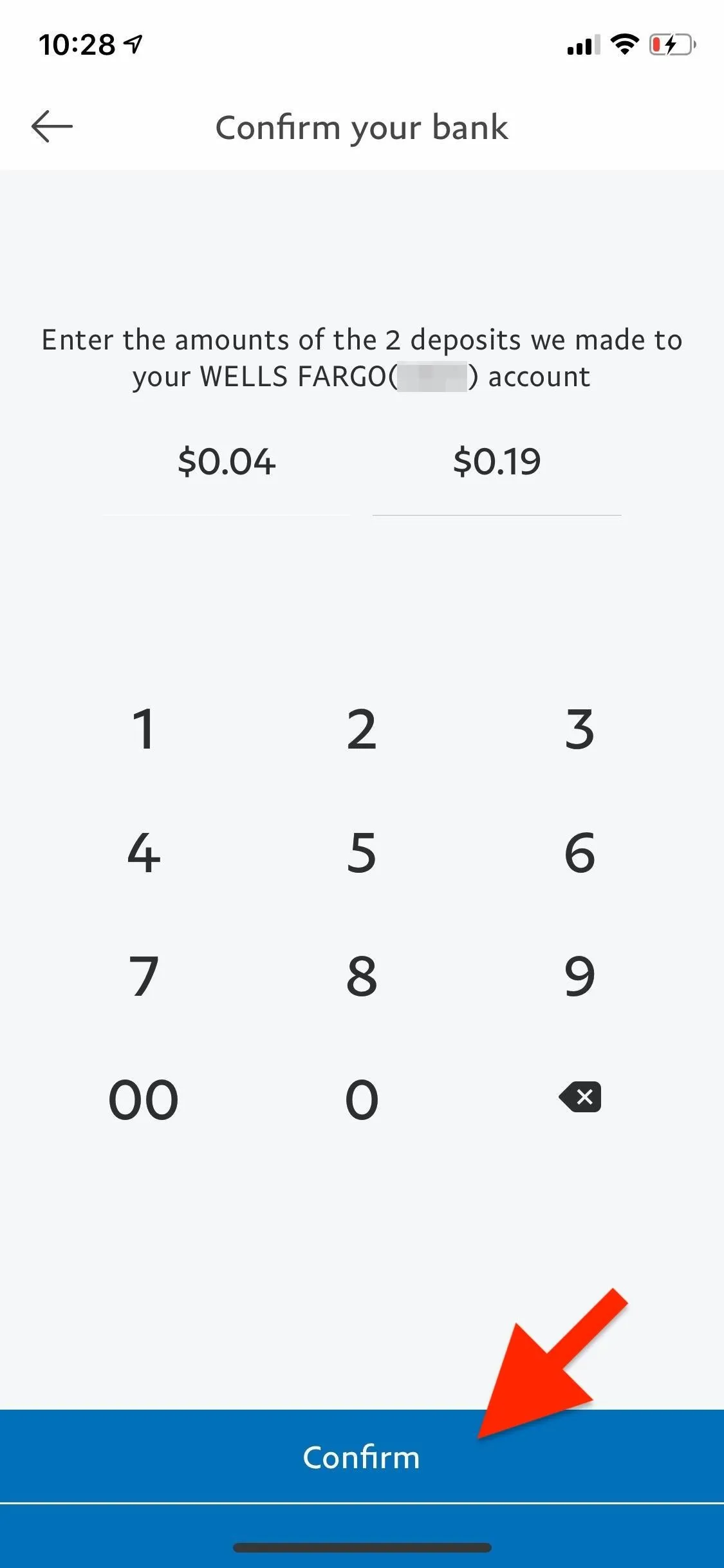The image size is (724, 1568).
Task: Enter digit 5 on the keypad
Action: click(x=362, y=853)
